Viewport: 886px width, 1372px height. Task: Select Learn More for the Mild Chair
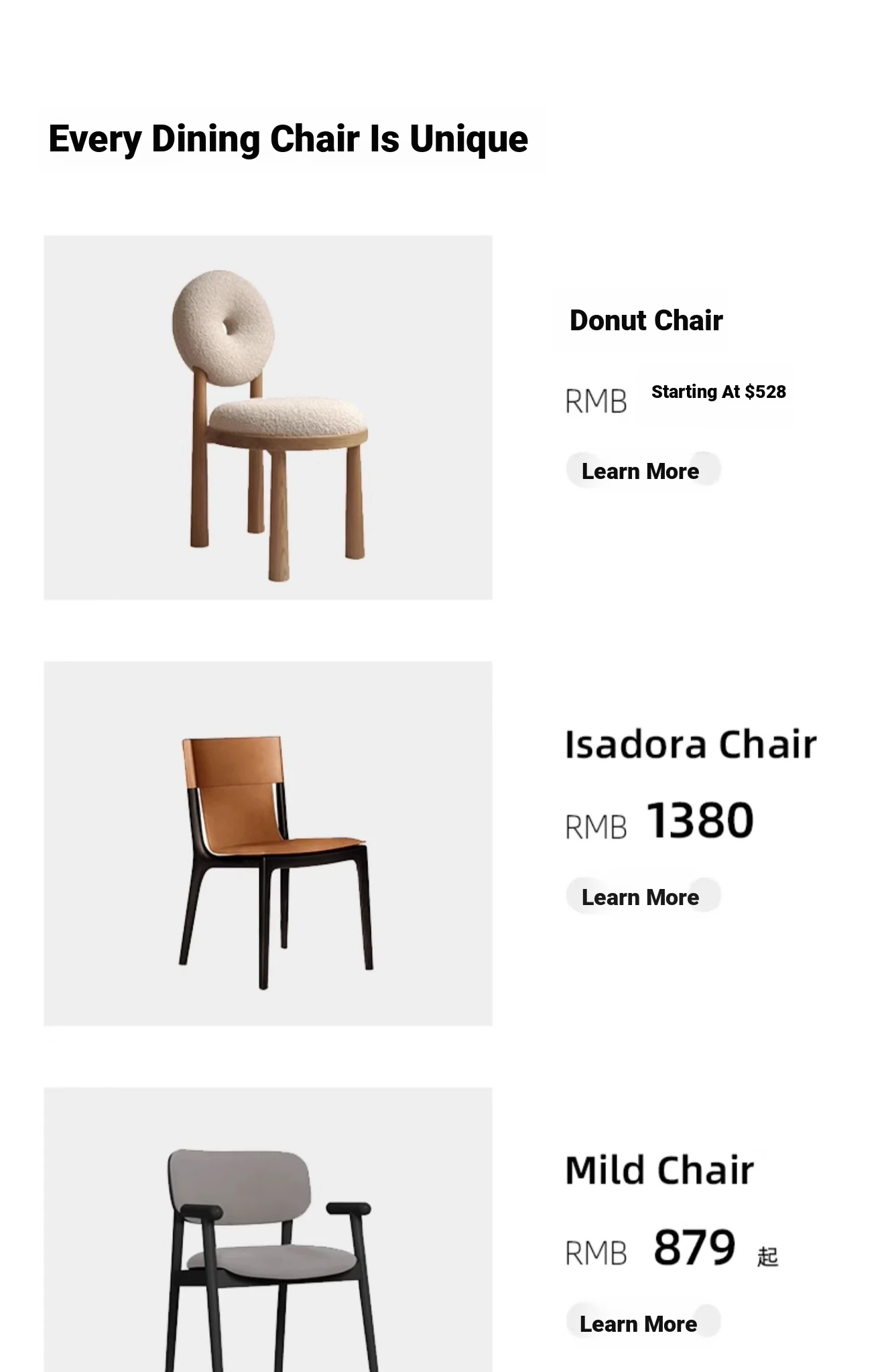(639, 1324)
